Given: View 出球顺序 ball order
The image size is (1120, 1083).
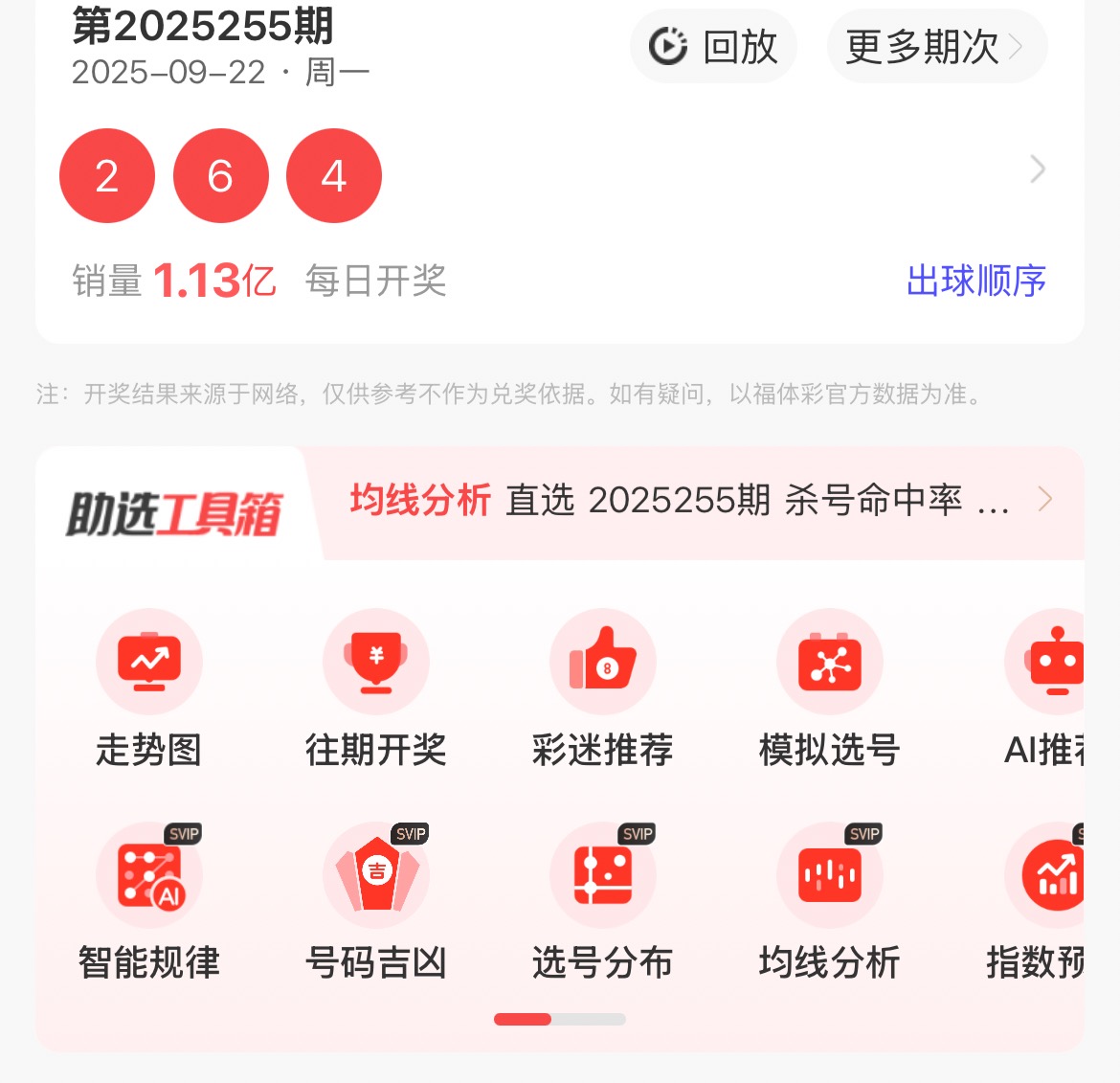Looking at the screenshot, I should point(975,282).
